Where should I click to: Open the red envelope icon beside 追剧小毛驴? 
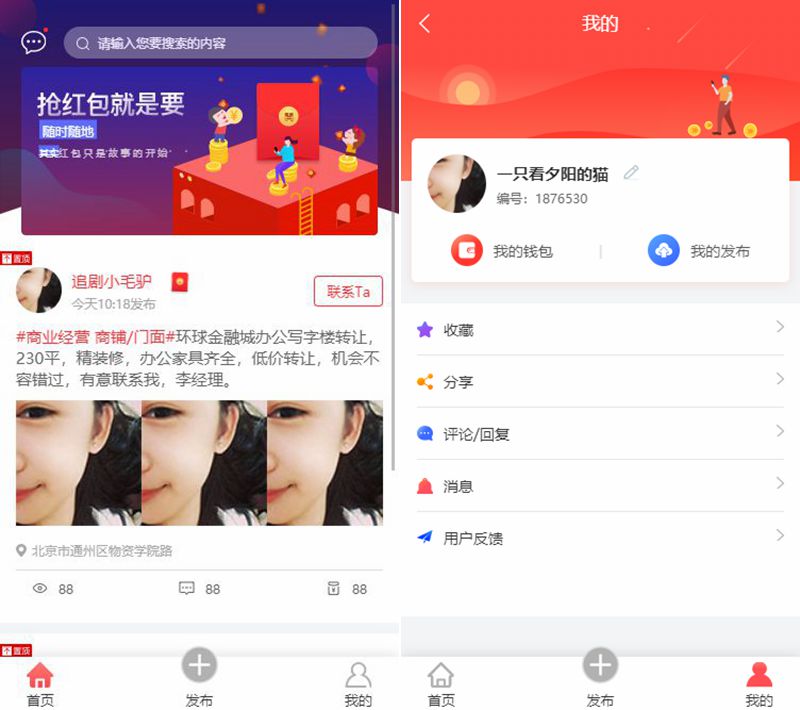point(180,282)
